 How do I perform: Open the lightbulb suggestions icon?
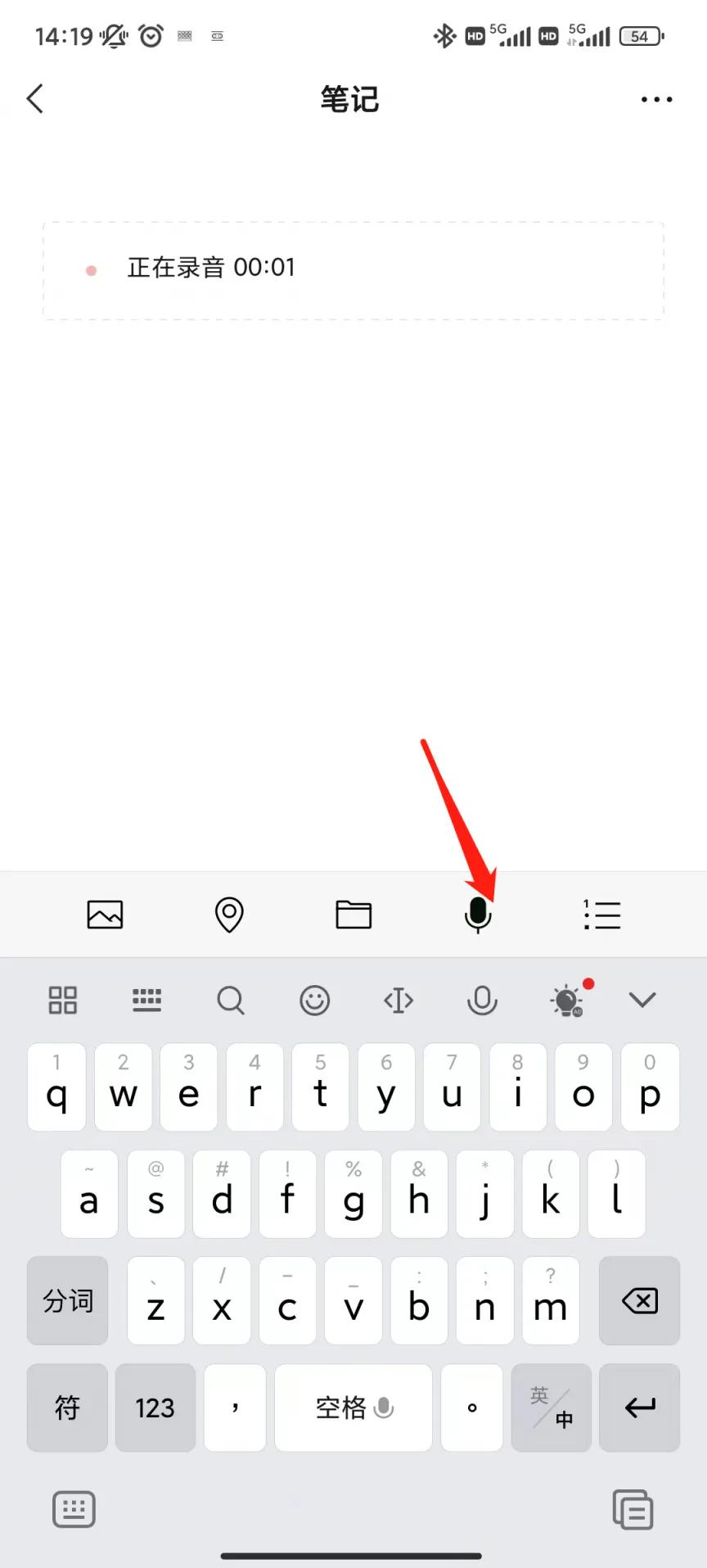click(x=567, y=1000)
